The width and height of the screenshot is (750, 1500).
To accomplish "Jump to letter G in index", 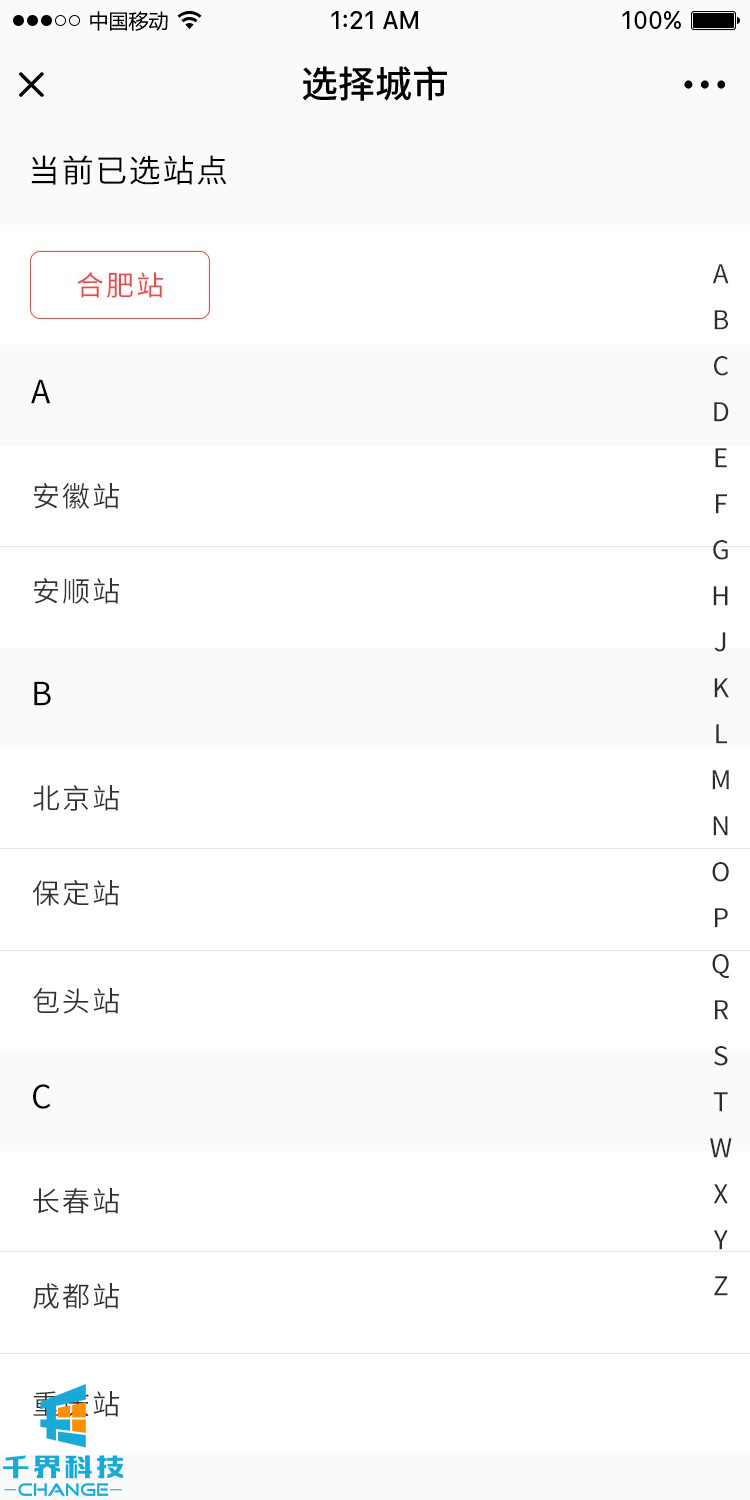I will pos(720,550).
